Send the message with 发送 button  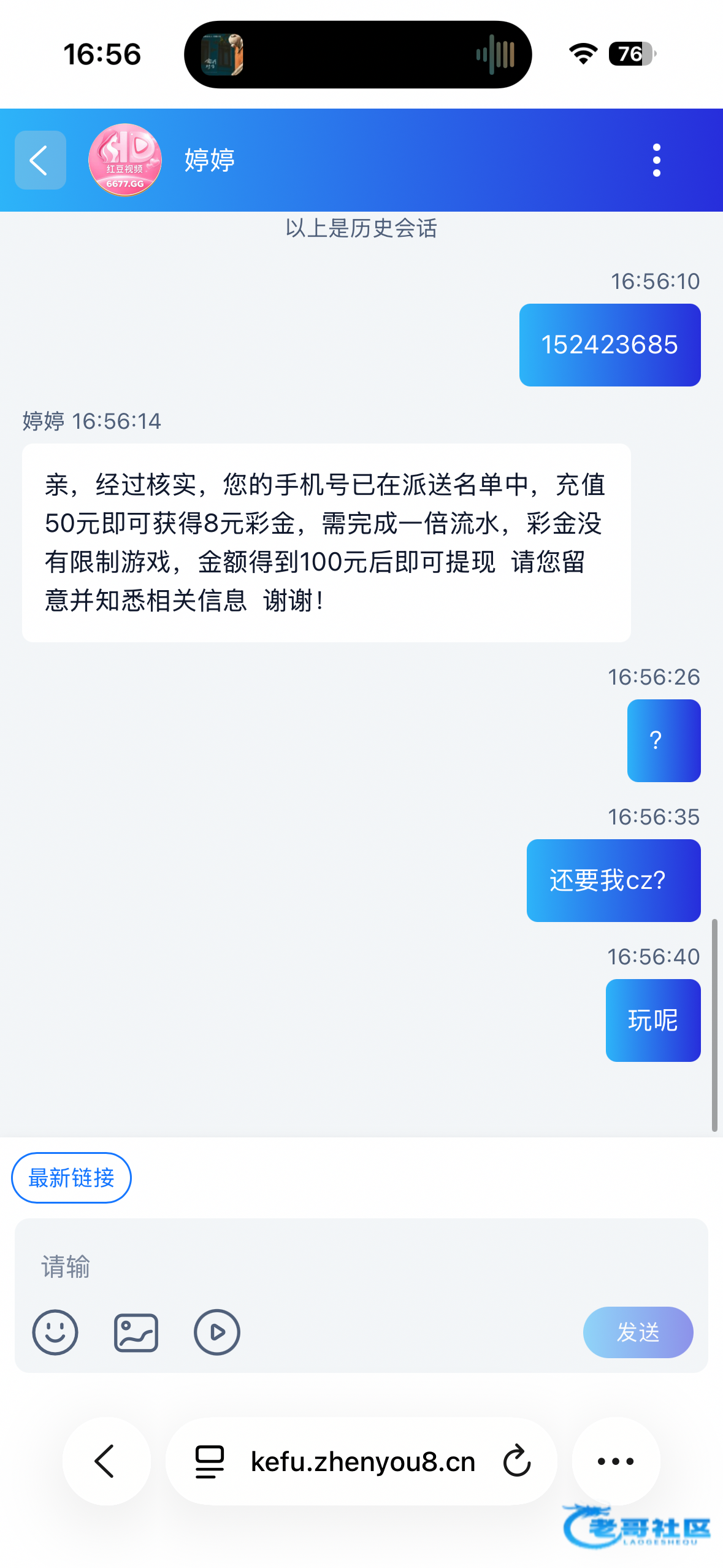click(638, 1332)
